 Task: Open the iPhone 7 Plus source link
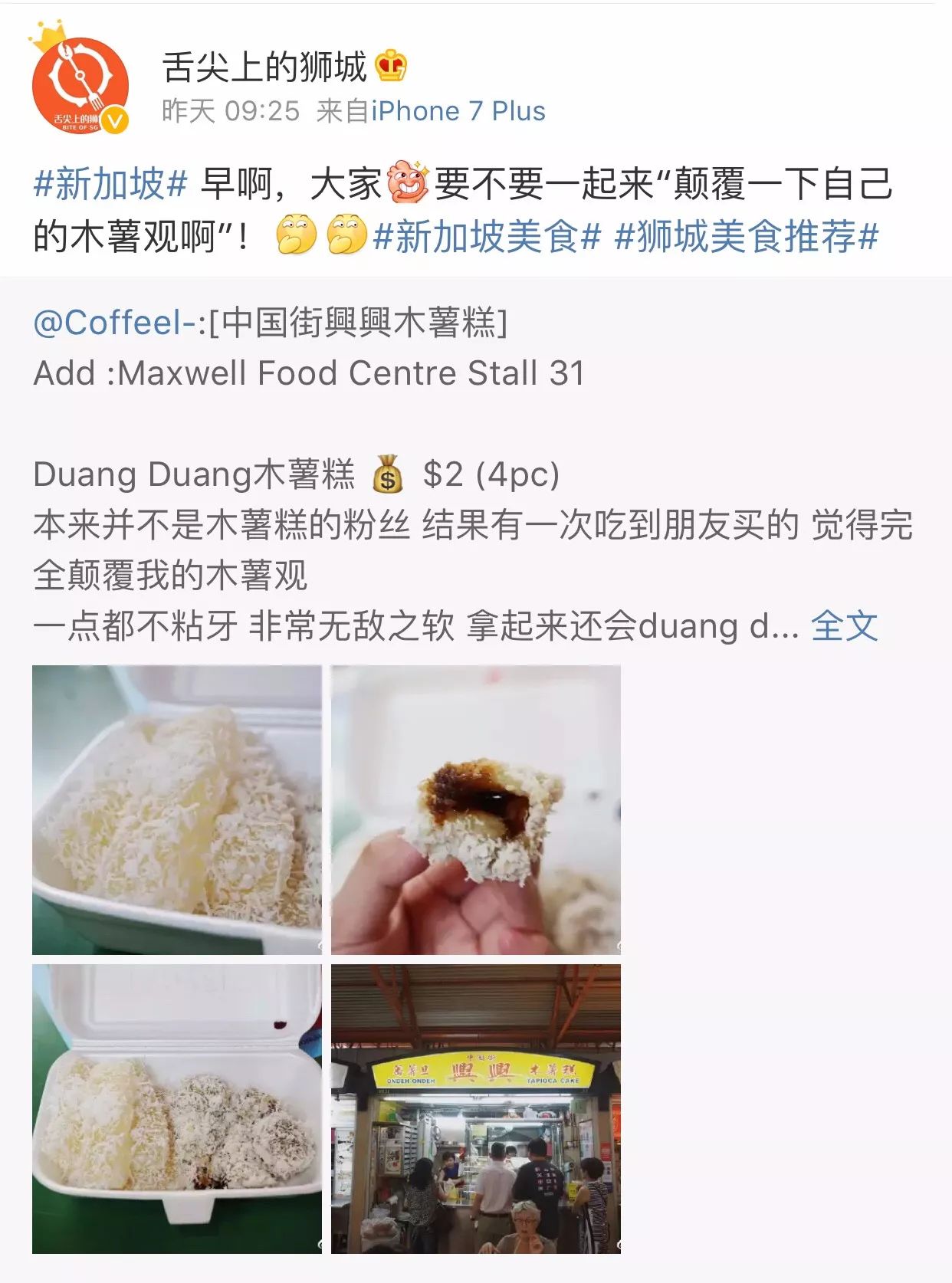[x=458, y=111]
